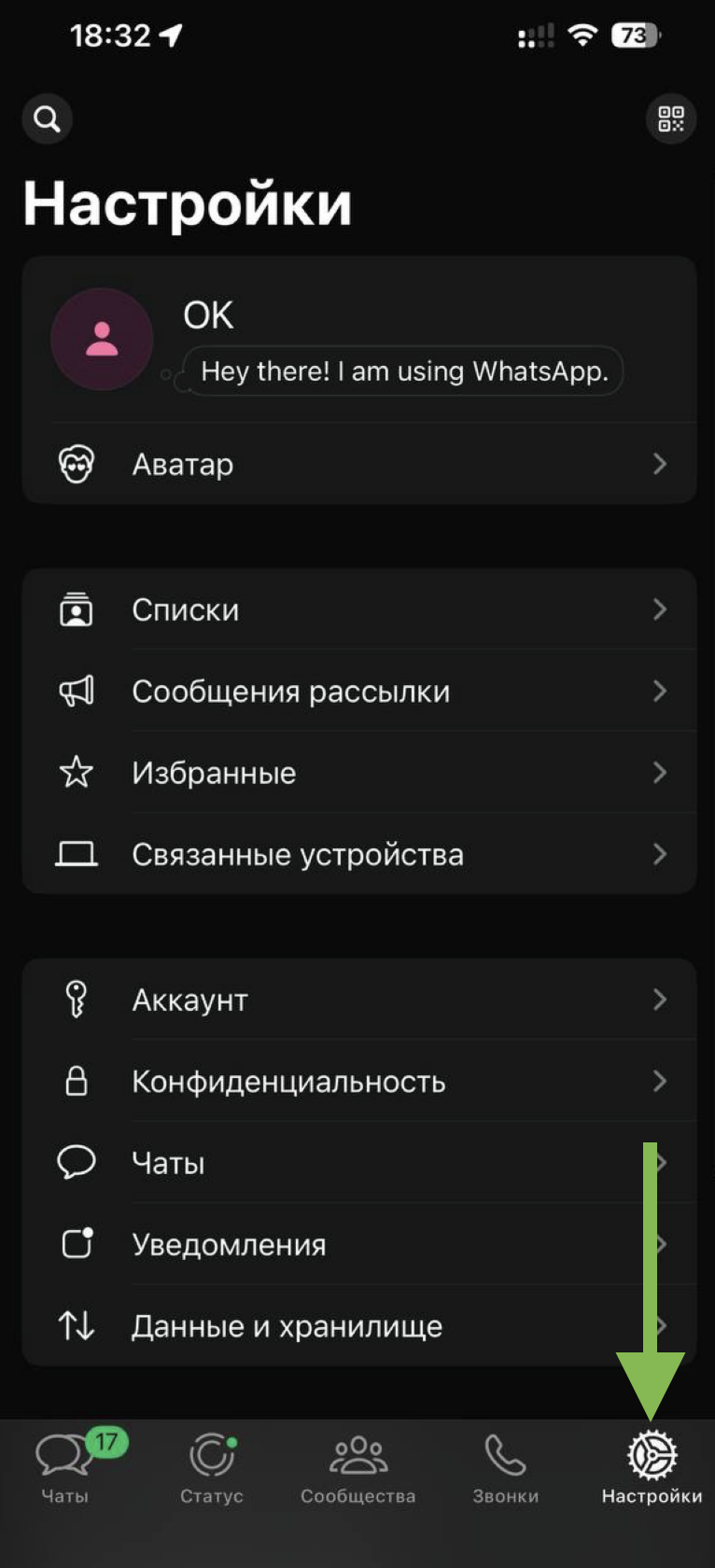
Task: Open Связанные устройства
Action: [358, 854]
